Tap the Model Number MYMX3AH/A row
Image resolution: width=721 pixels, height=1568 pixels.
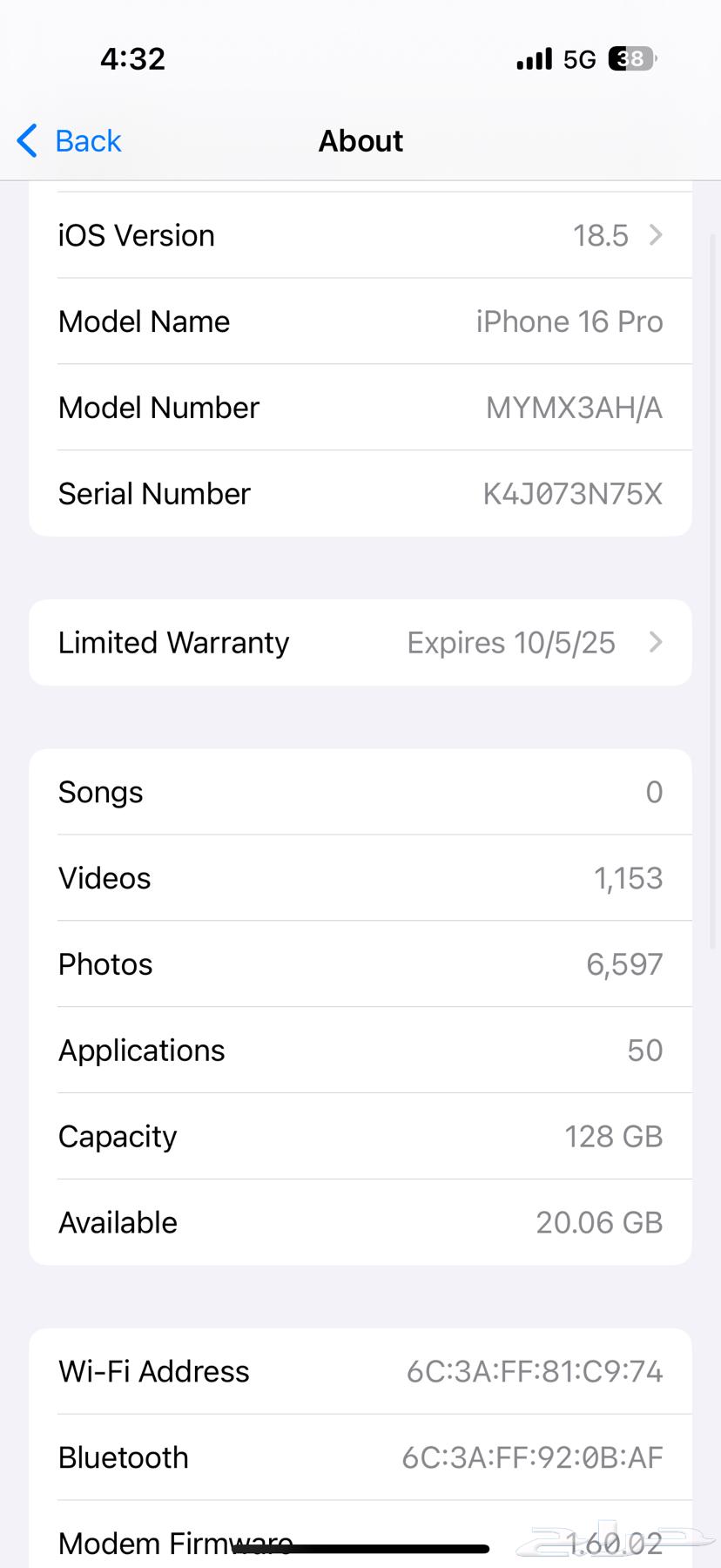point(360,407)
